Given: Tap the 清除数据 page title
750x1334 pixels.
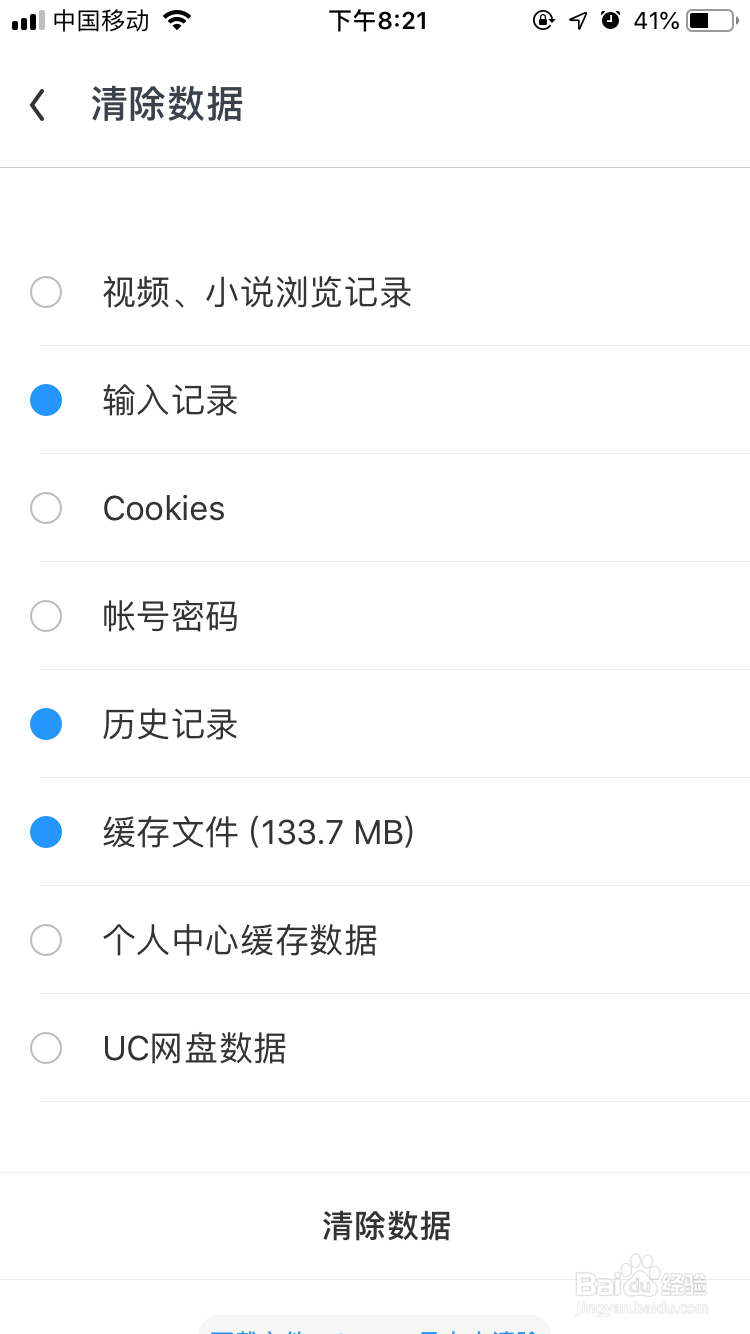Looking at the screenshot, I should 166,104.
